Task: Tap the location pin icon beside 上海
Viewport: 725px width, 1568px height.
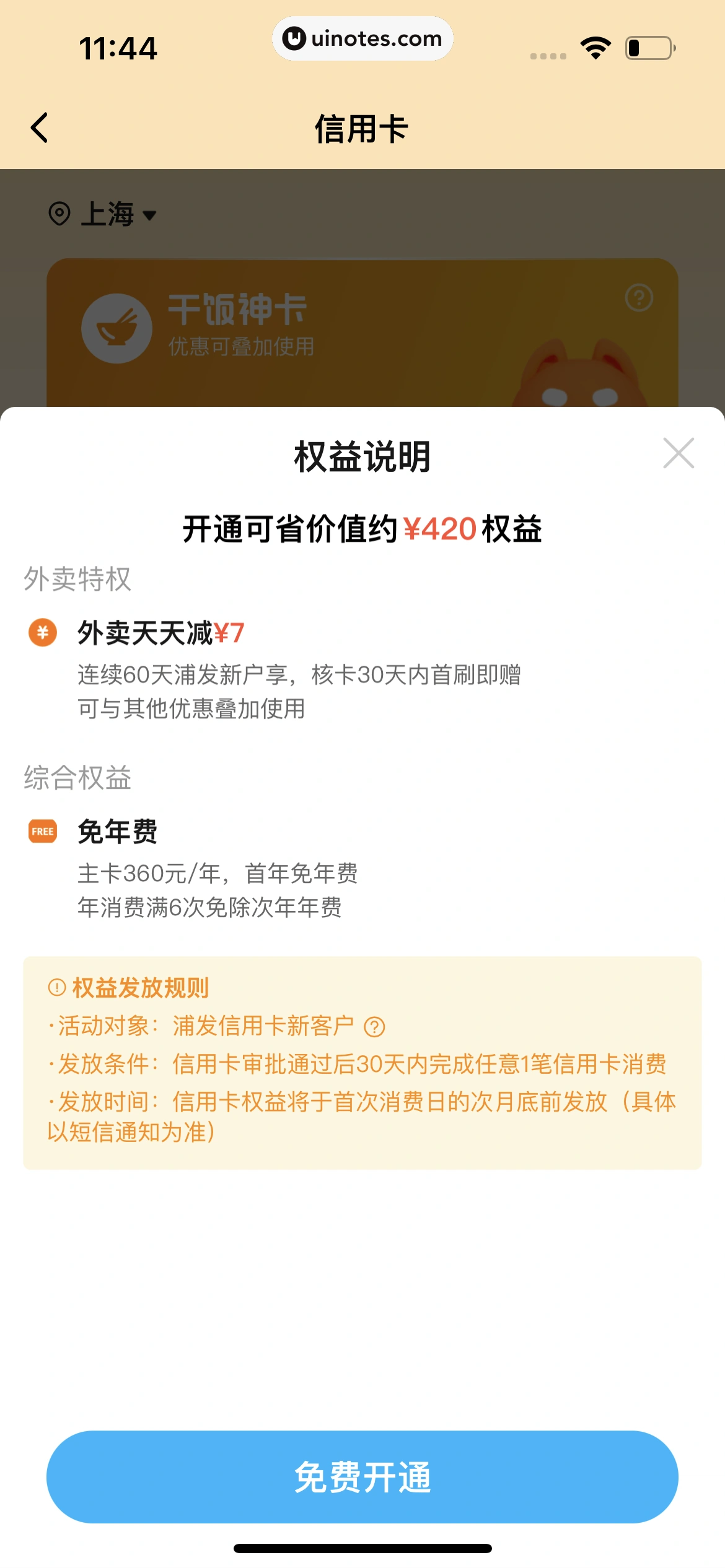Action: [61, 215]
